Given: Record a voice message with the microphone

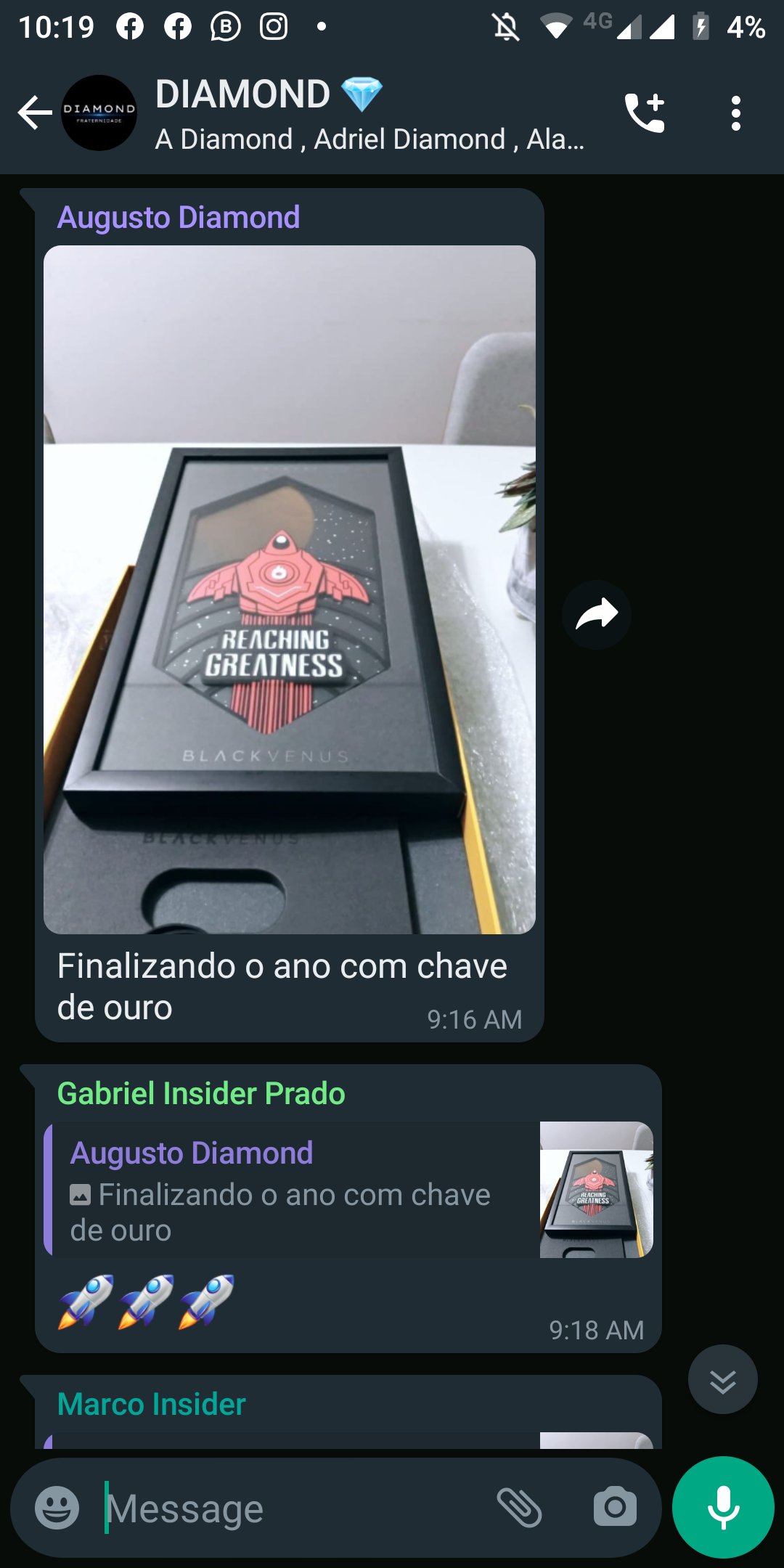Looking at the screenshot, I should 722,1508.
